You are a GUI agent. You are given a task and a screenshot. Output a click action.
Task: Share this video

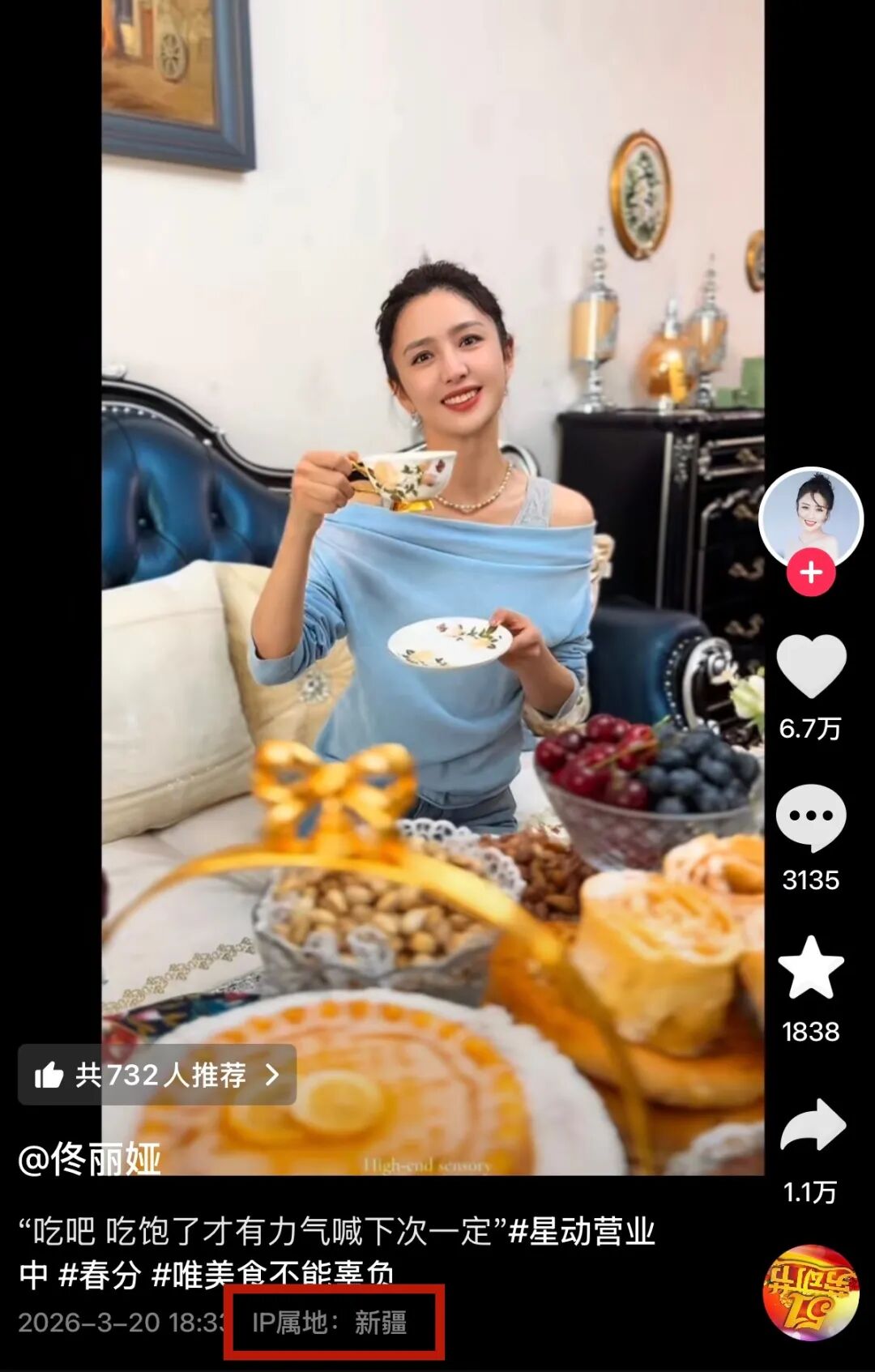pyautogui.click(x=812, y=1124)
